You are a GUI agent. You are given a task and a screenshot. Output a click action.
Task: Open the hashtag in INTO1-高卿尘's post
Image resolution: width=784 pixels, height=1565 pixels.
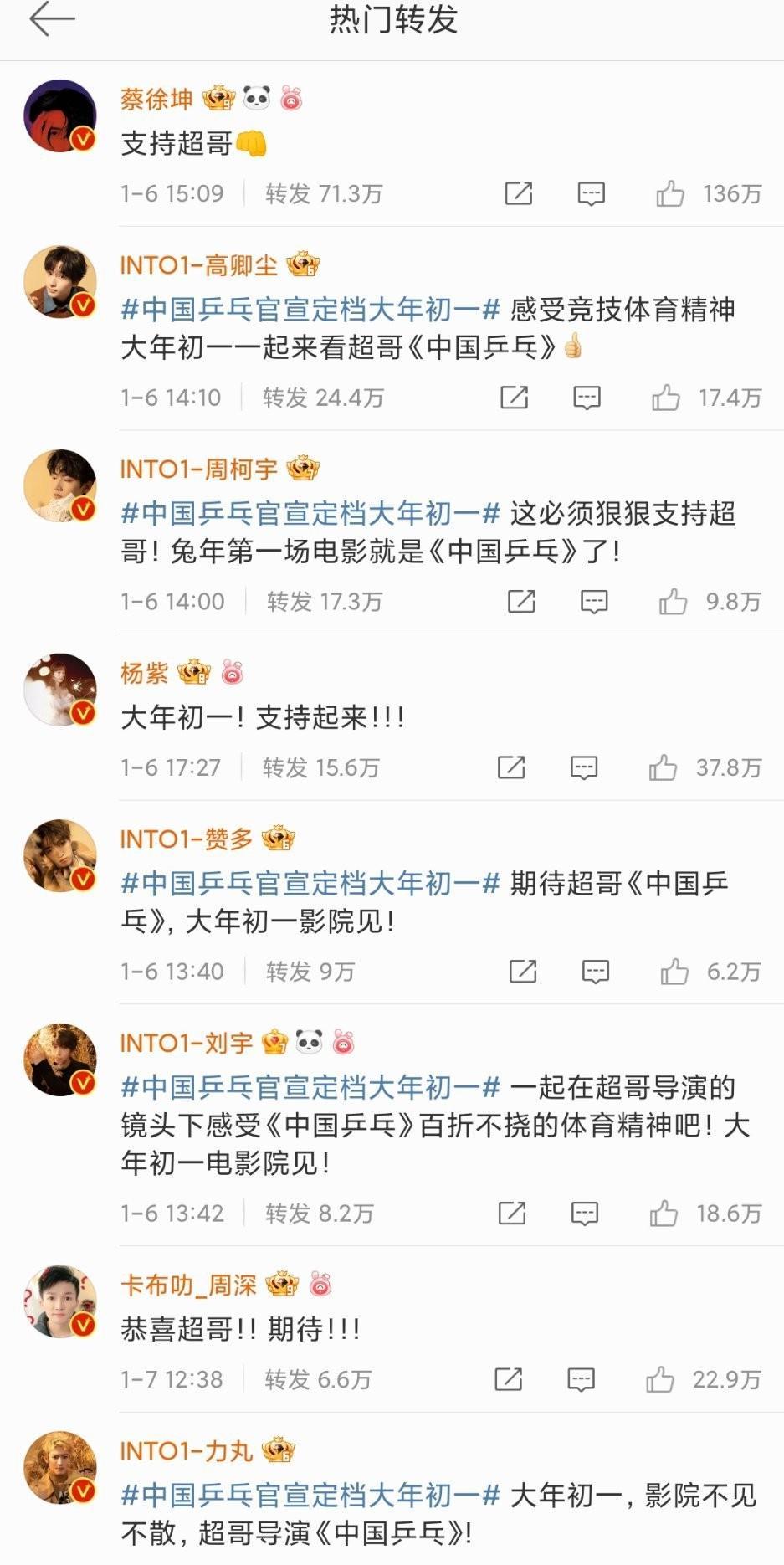point(310,310)
